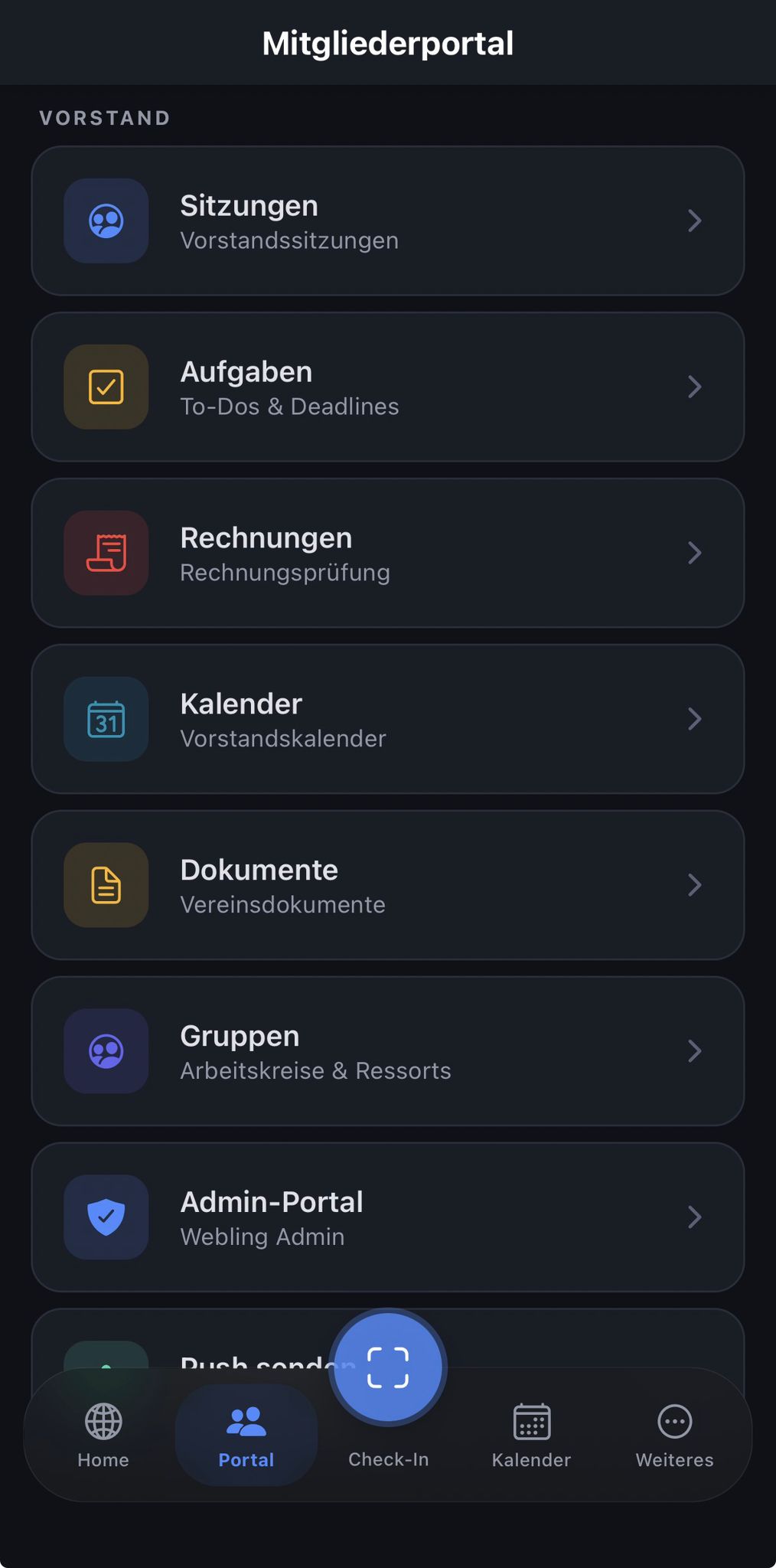Expand the Admin-Portal row chevron

click(695, 1217)
